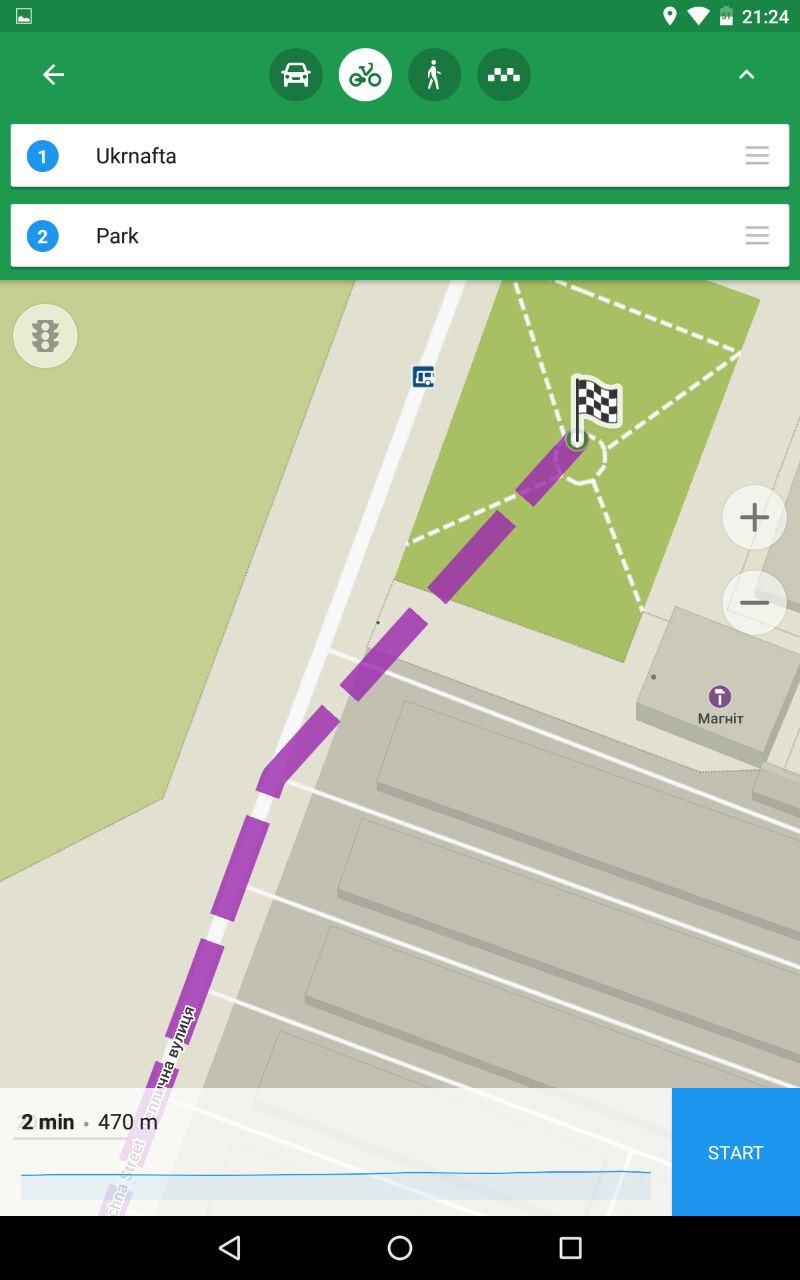Collapse the route points panel
800x1280 pixels.
coord(746,75)
